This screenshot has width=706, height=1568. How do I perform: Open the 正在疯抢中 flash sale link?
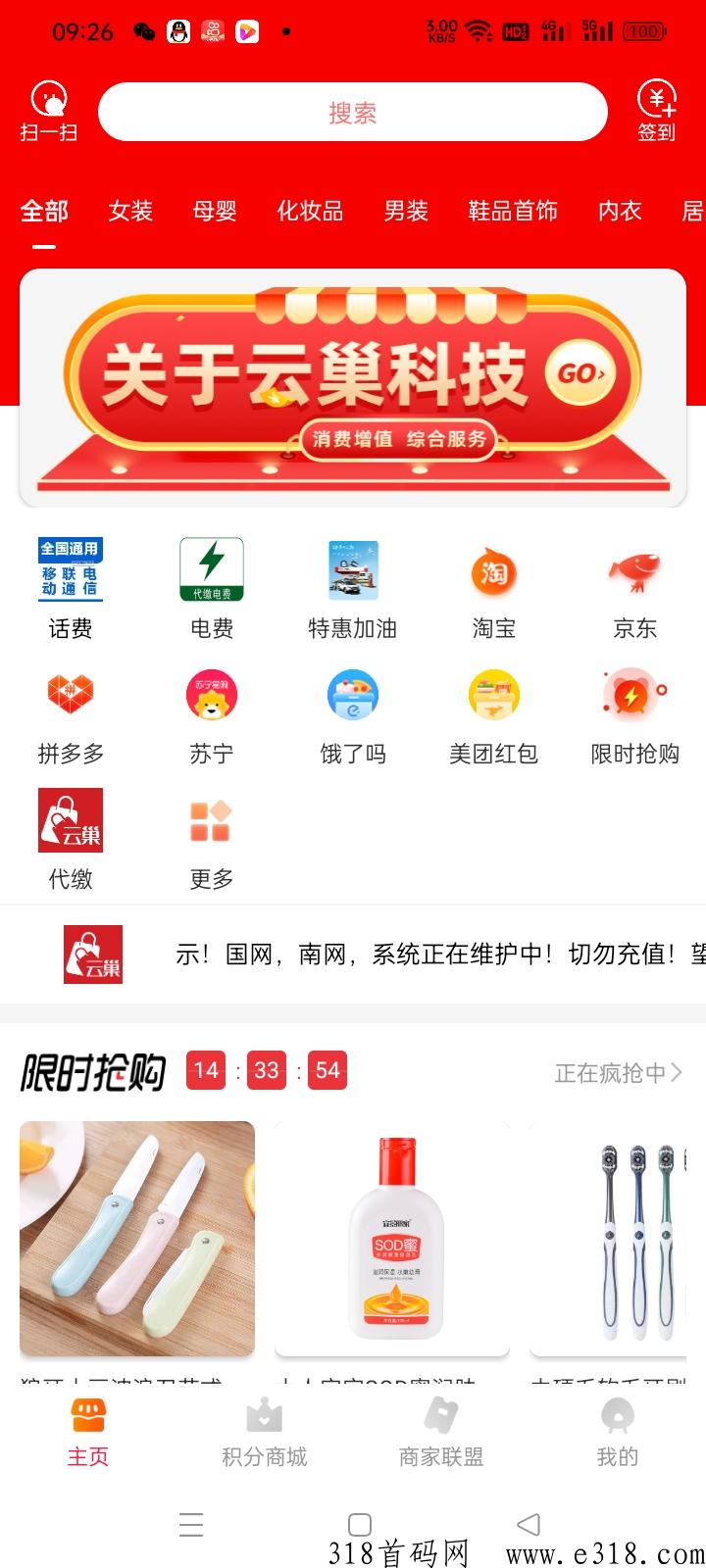pyautogui.click(x=618, y=1073)
